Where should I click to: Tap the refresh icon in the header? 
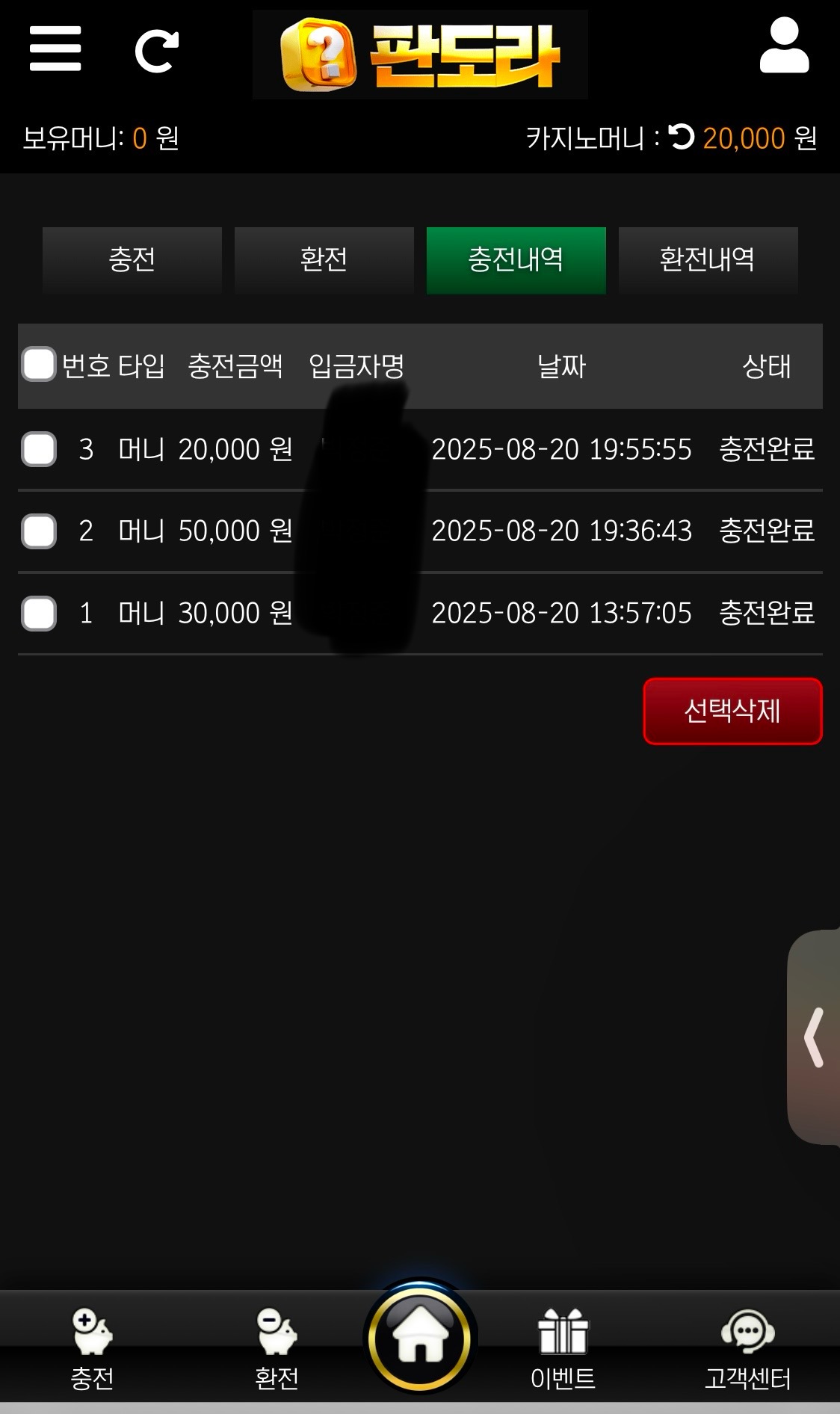pyautogui.click(x=156, y=51)
